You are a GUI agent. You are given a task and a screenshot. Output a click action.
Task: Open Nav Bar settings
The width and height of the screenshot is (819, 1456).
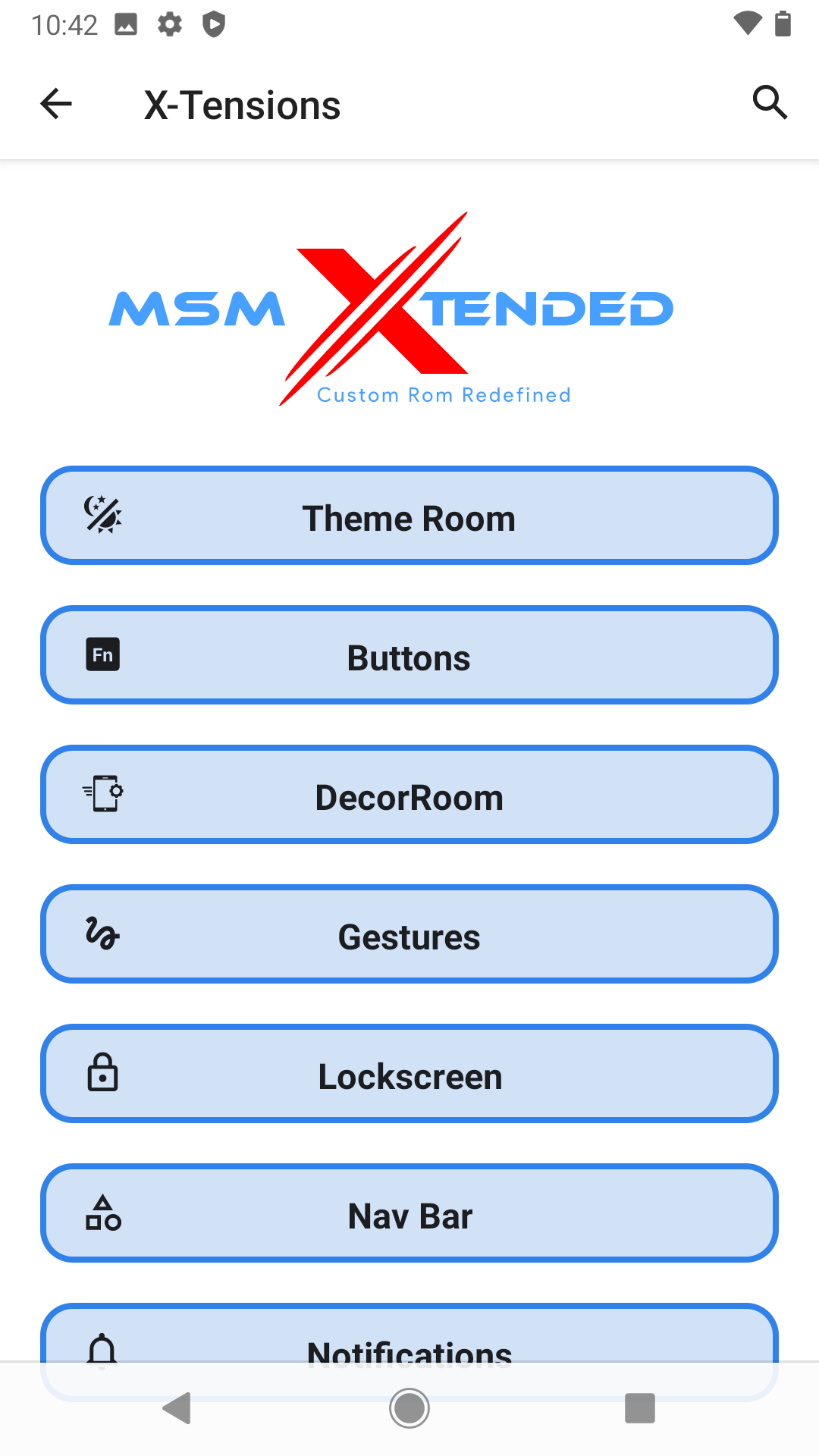pyautogui.click(x=409, y=1213)
